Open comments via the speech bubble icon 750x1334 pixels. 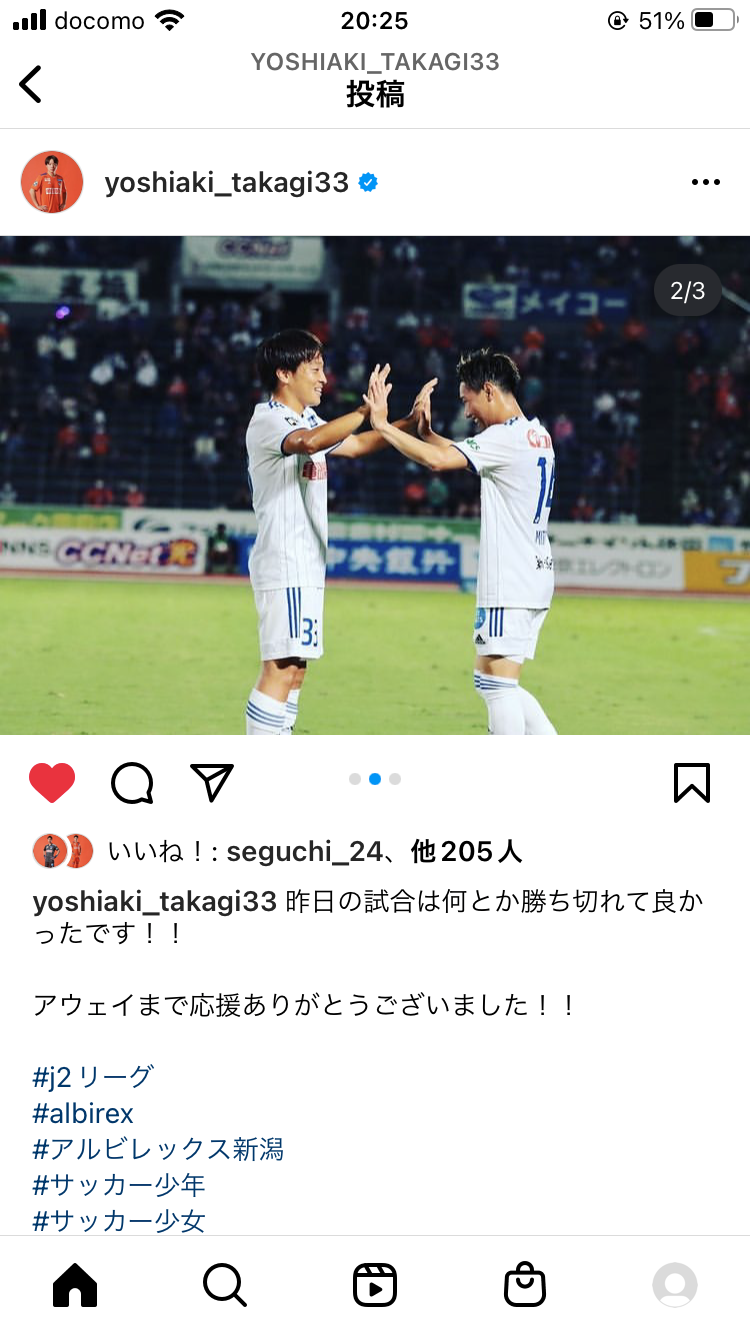(132, 783)
